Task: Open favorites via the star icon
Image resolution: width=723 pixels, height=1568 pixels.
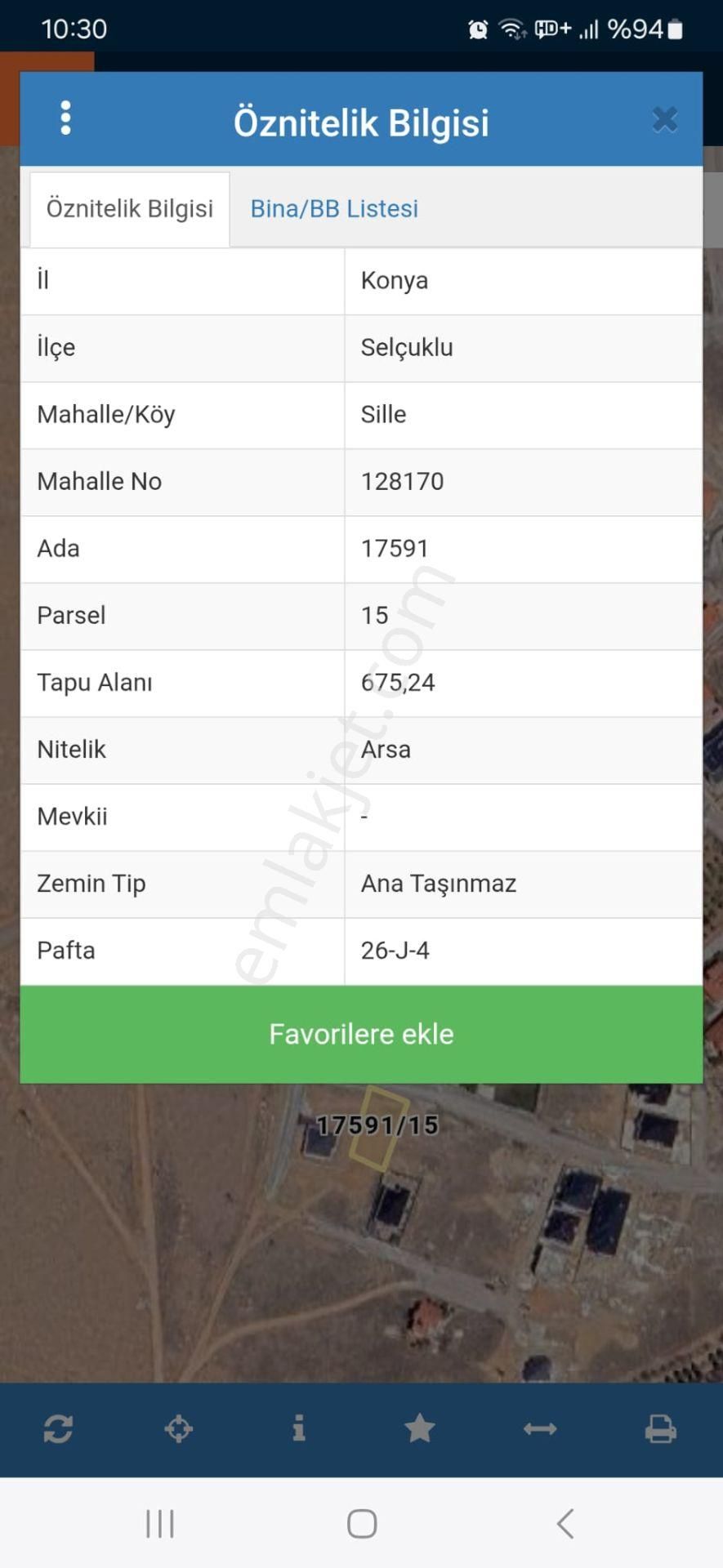Action: [419, 1428]
